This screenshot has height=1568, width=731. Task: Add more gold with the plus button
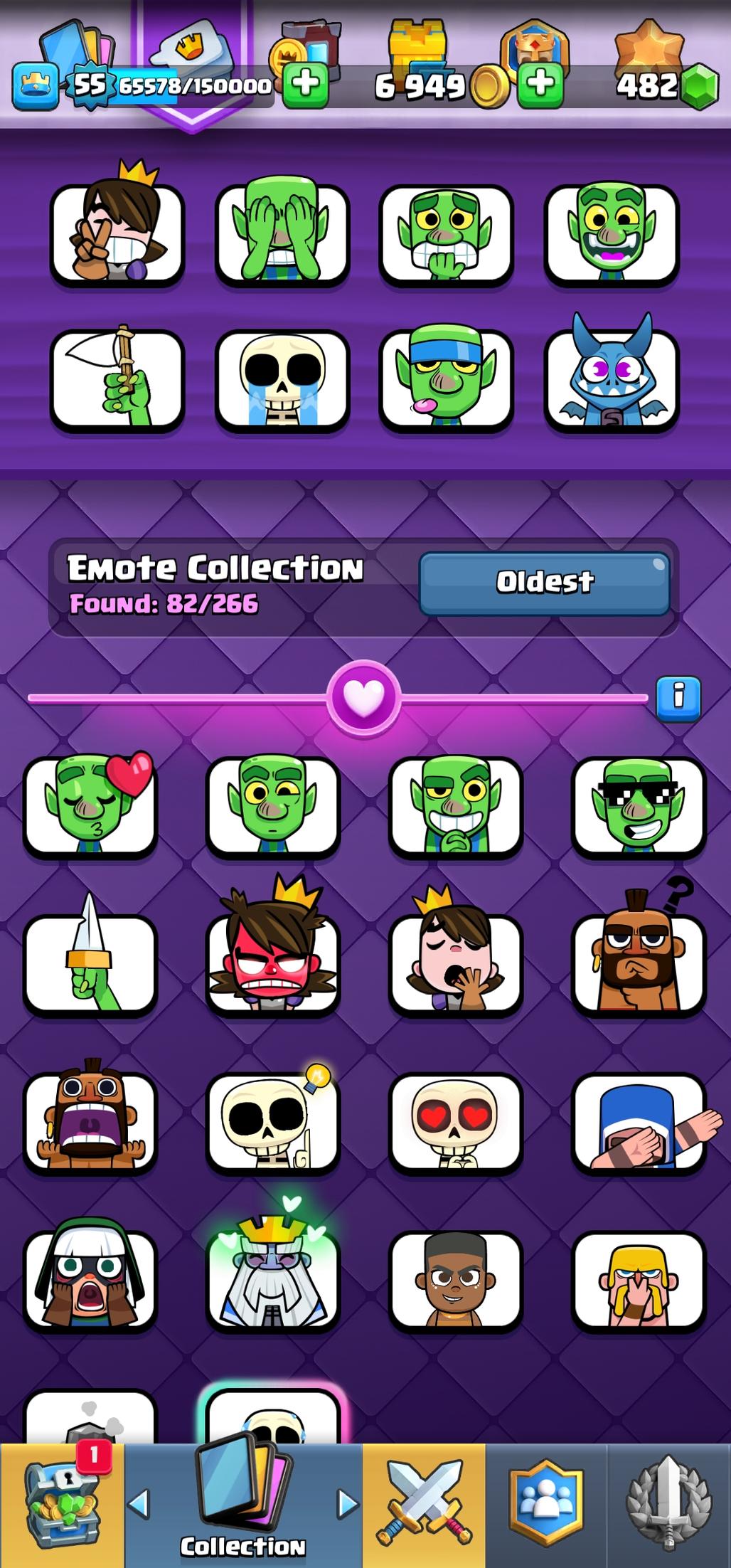pos(540,86)
